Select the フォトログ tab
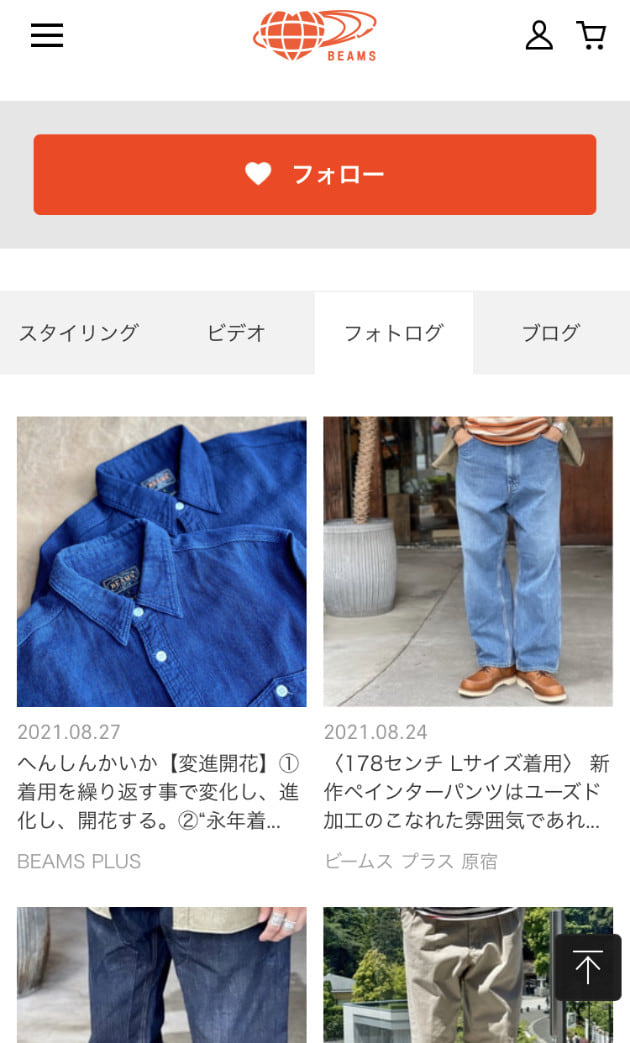This screenshot has width=630, height=1043. click(x=393, y=334)
